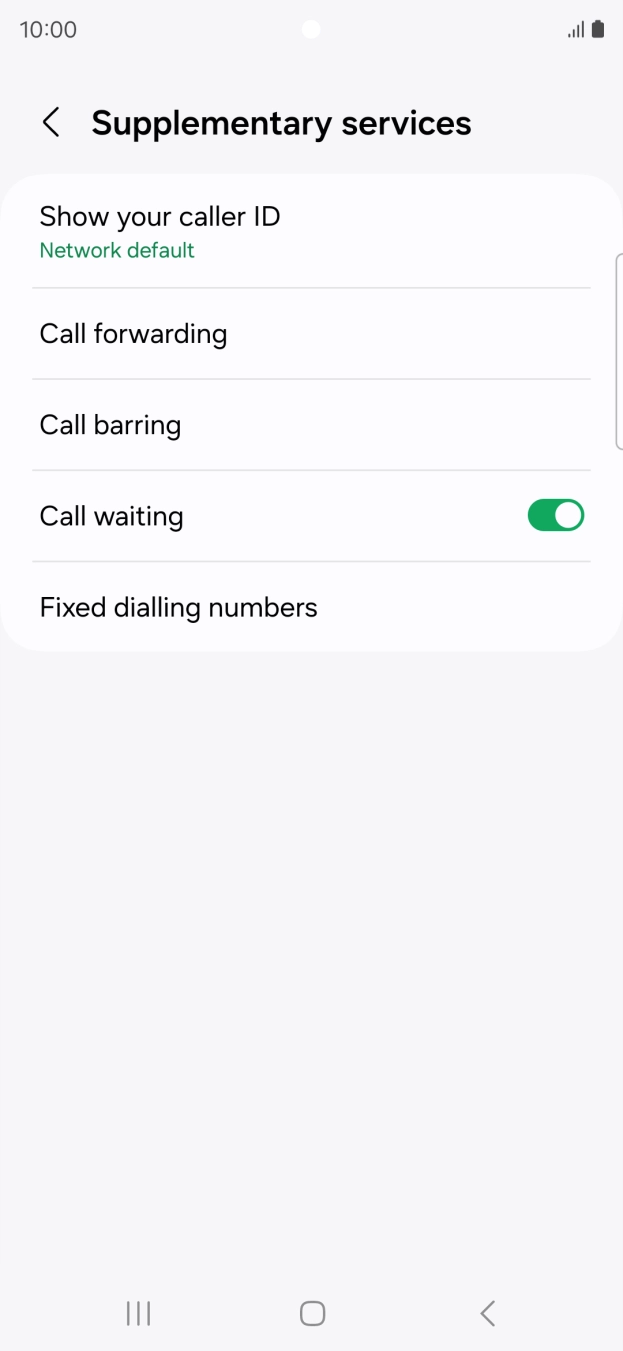Open Fixed dialling numbers
Viewport: 623px width, 1351px height.
click(311, 607)
